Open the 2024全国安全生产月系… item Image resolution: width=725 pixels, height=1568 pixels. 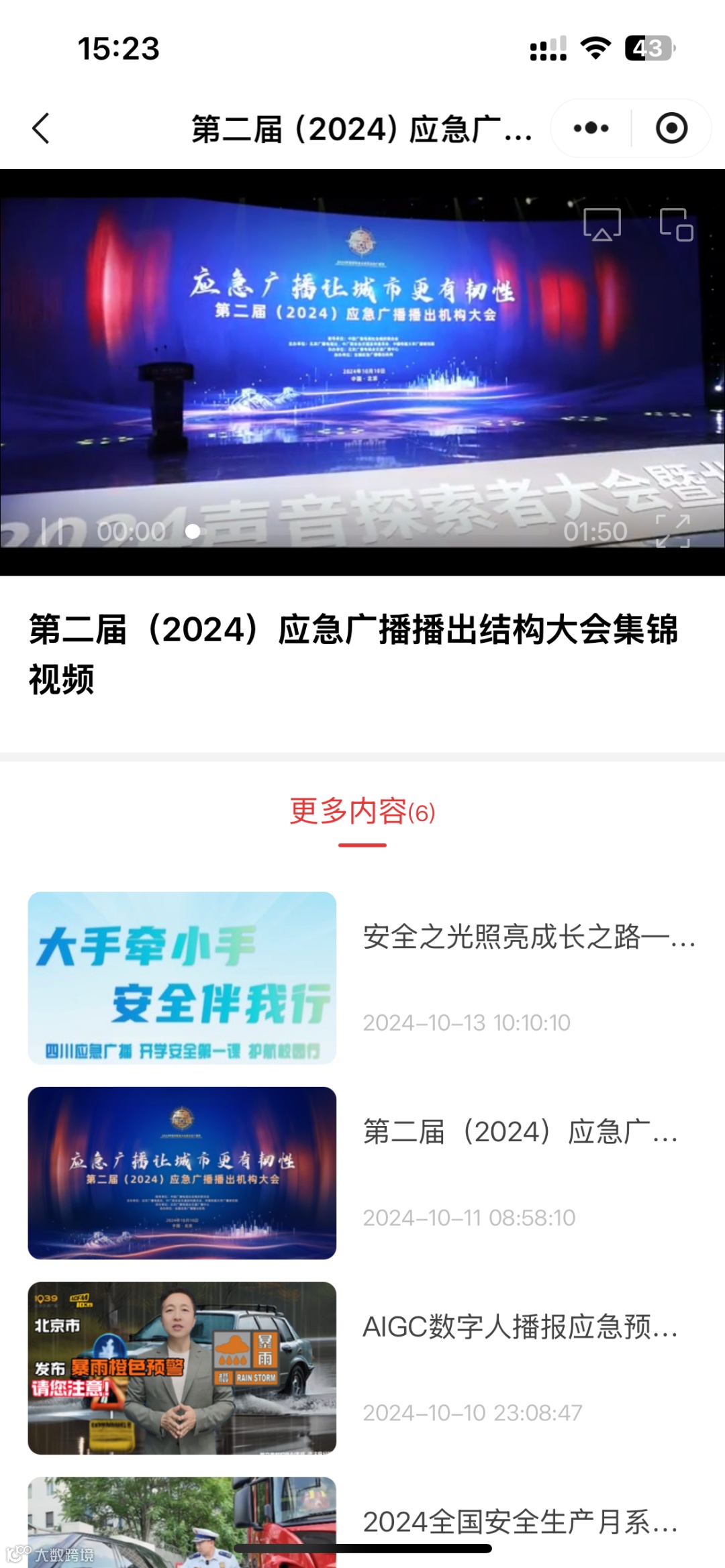362,1523
